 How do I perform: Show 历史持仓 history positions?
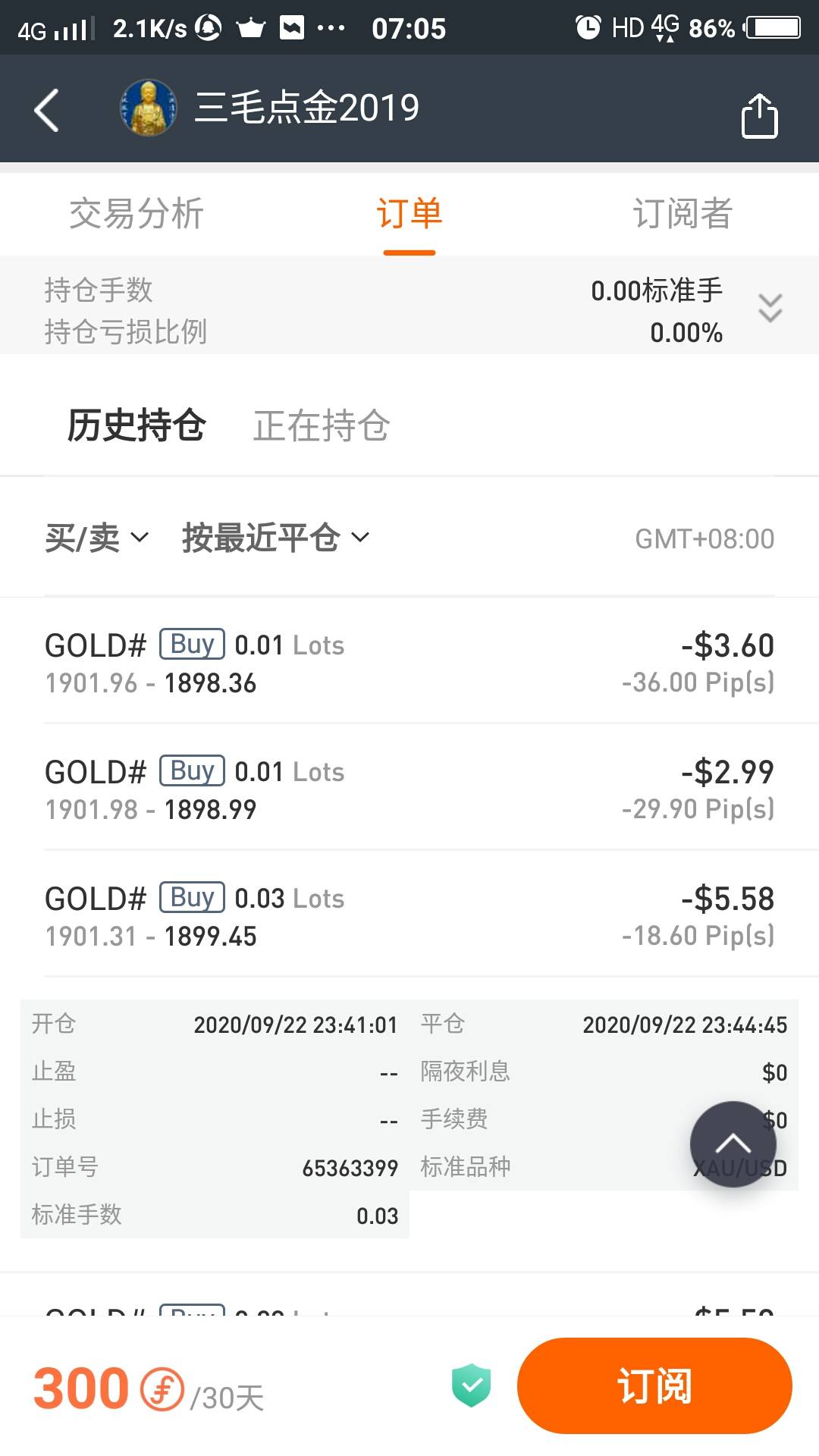pos(136,425)
